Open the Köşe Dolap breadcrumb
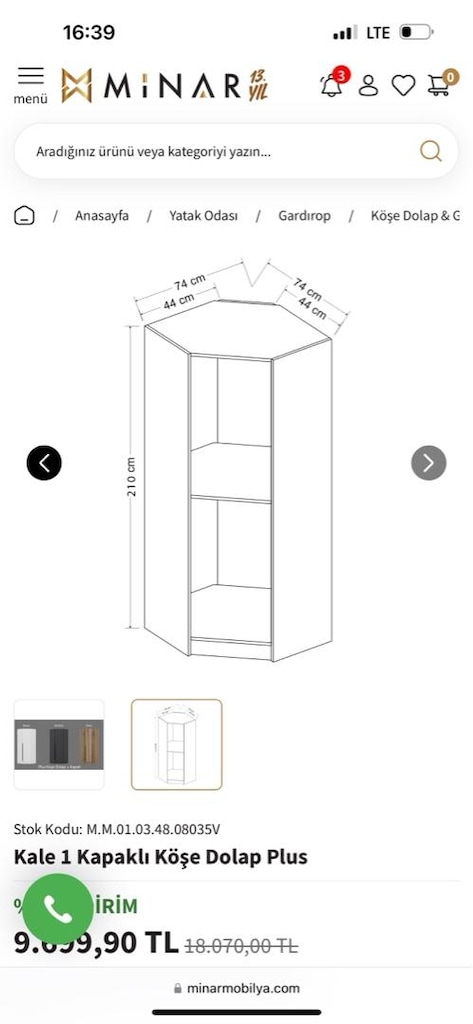 tap(416, 216)
